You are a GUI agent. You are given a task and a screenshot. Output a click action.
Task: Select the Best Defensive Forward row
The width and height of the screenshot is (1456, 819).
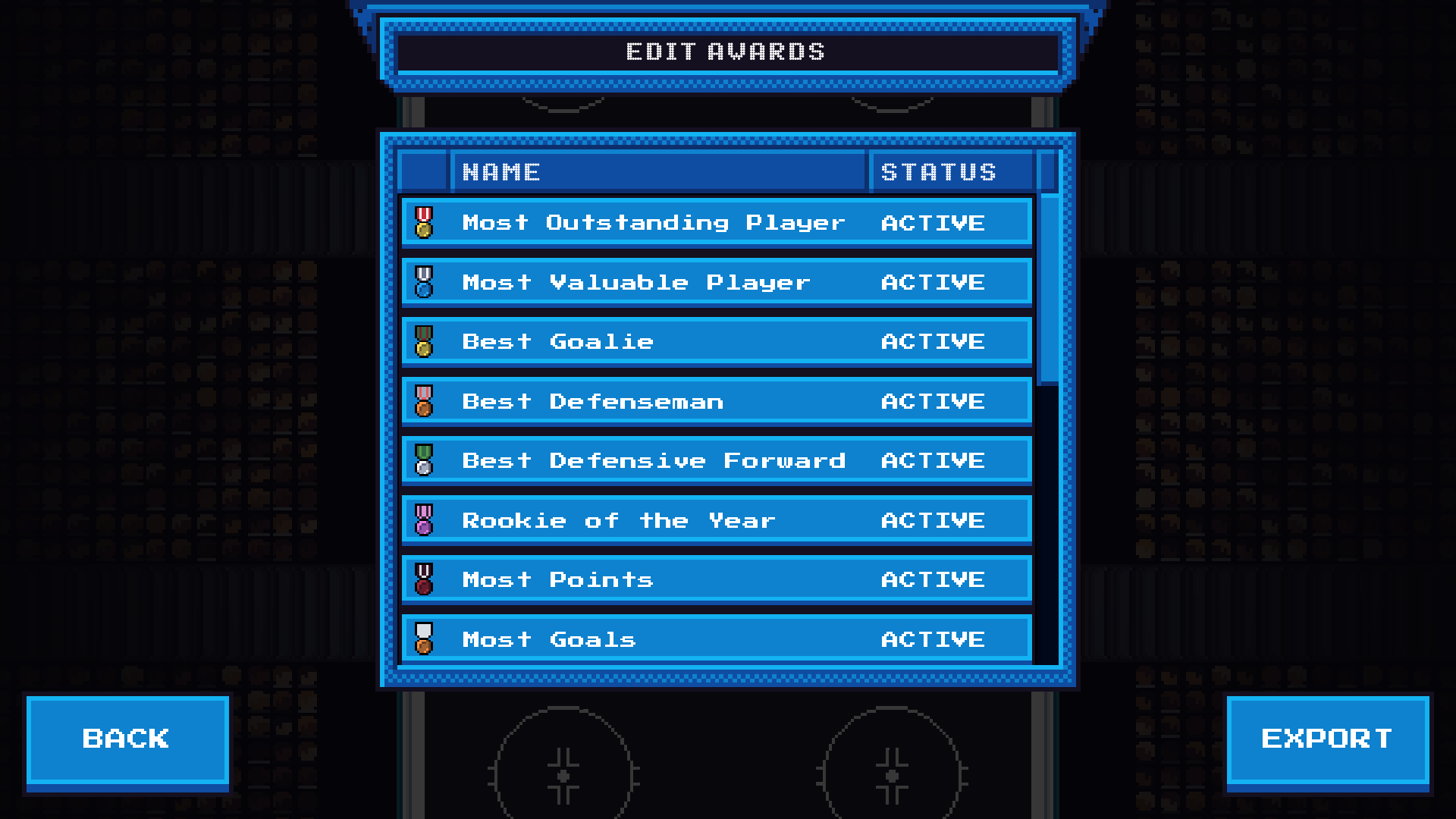(716, 460)
